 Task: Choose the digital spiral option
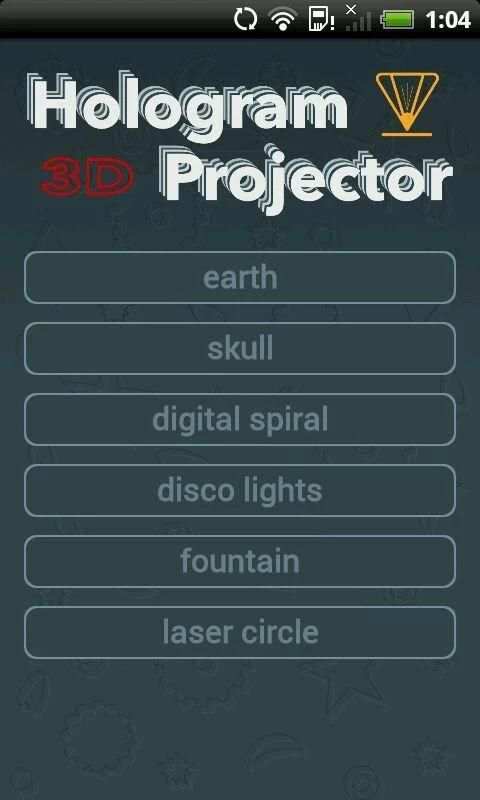pyautogui.click(x=240, y=419)
